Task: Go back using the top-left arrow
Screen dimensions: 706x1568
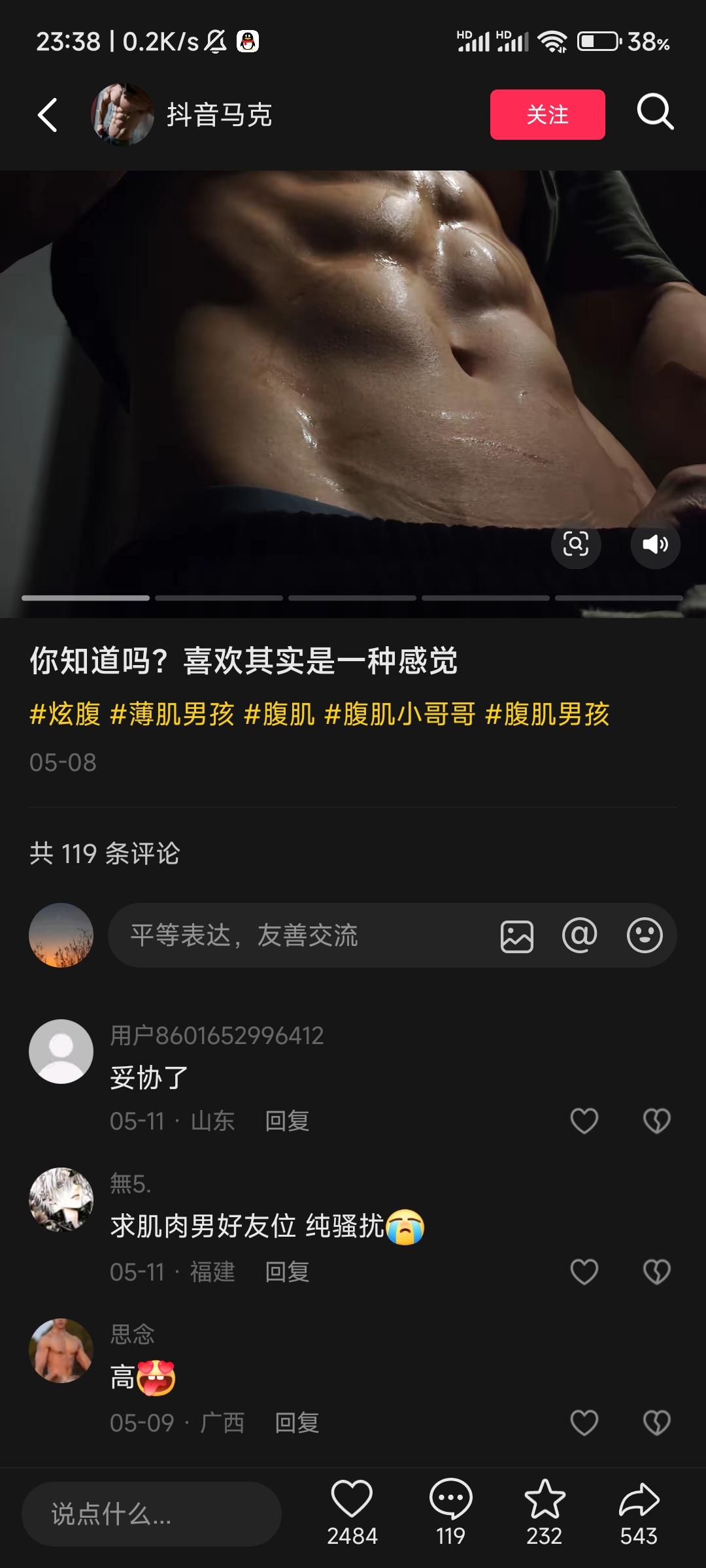Action: (48, 115)
